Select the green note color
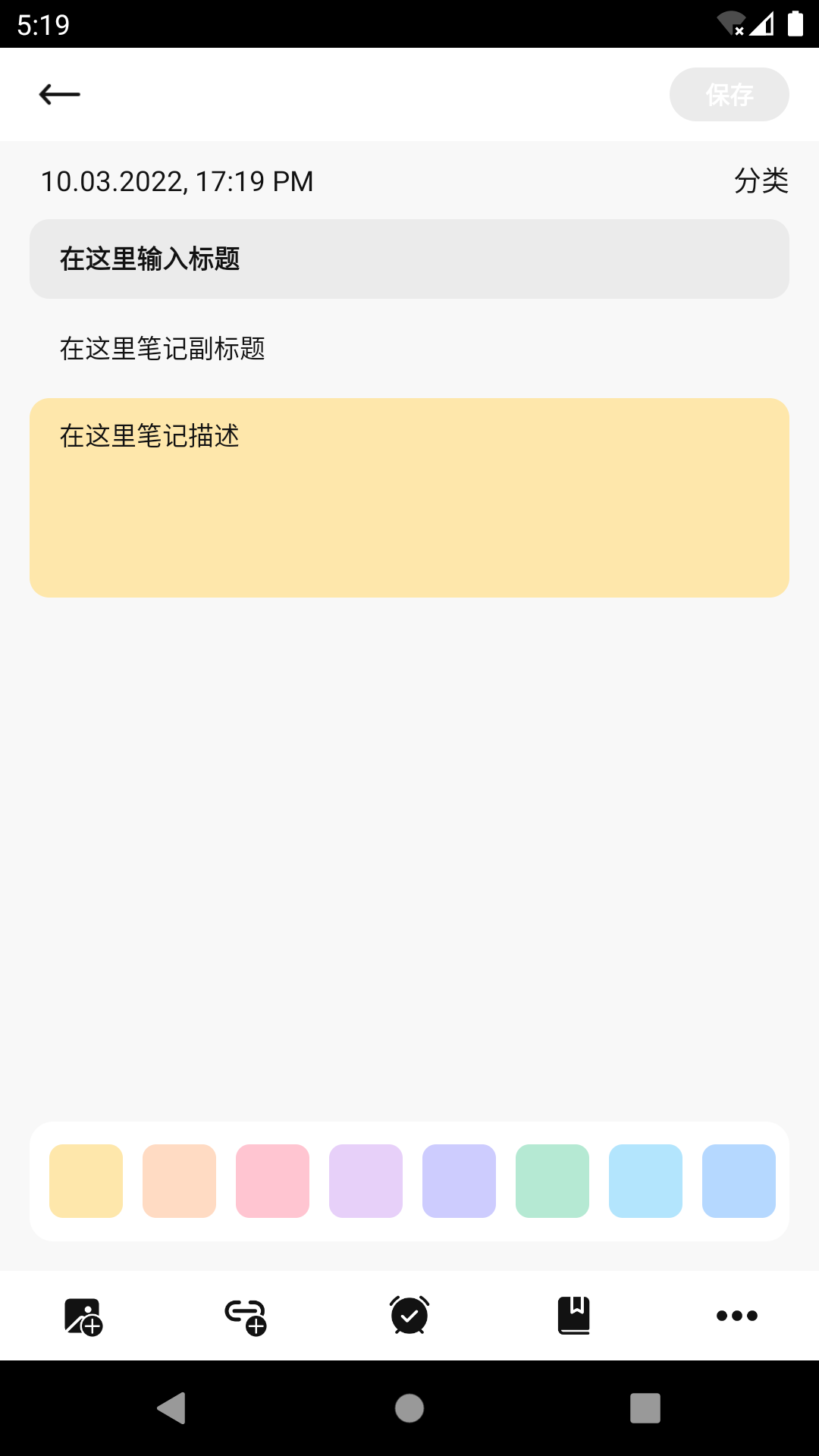 pyautogui.click(x=552, y=1181)
